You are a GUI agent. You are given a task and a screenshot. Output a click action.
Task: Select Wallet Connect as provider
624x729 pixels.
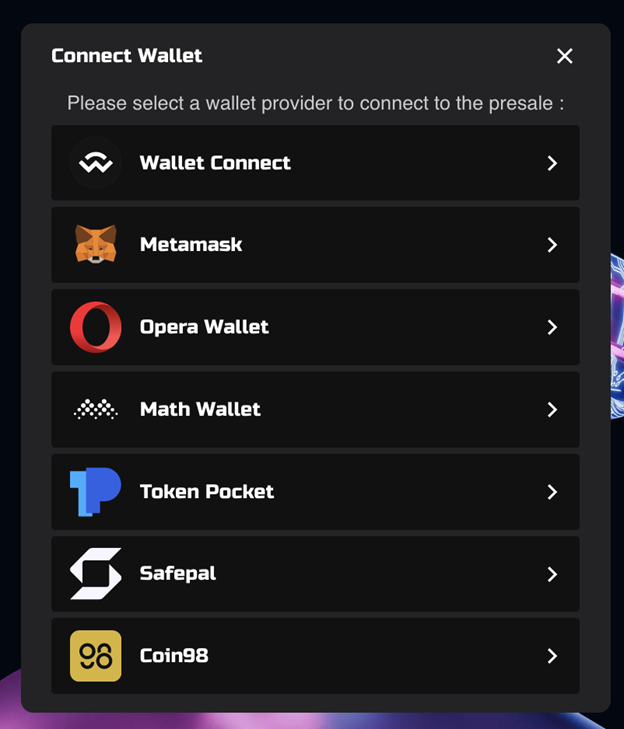[x=315, y=163]
